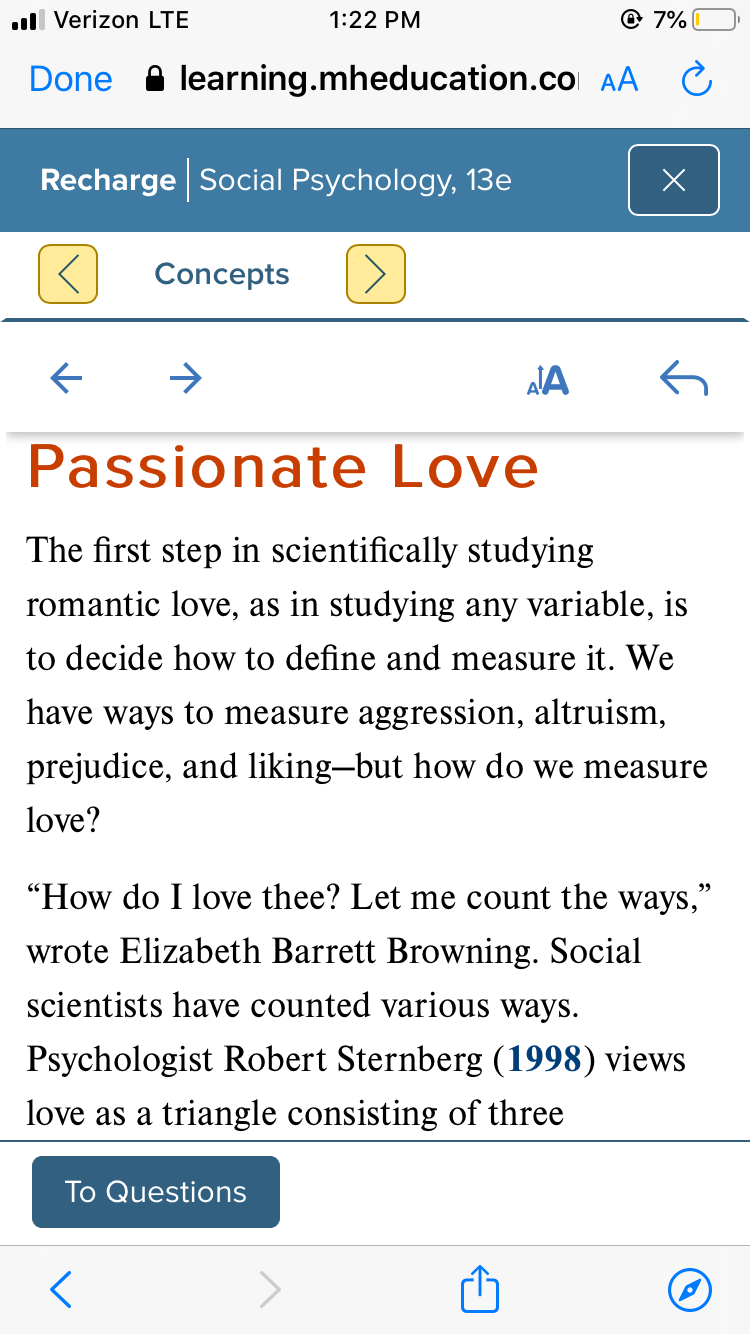Open the share sheet
750x1334 pixels.
pyautogui.click(x=480, y=1288)
